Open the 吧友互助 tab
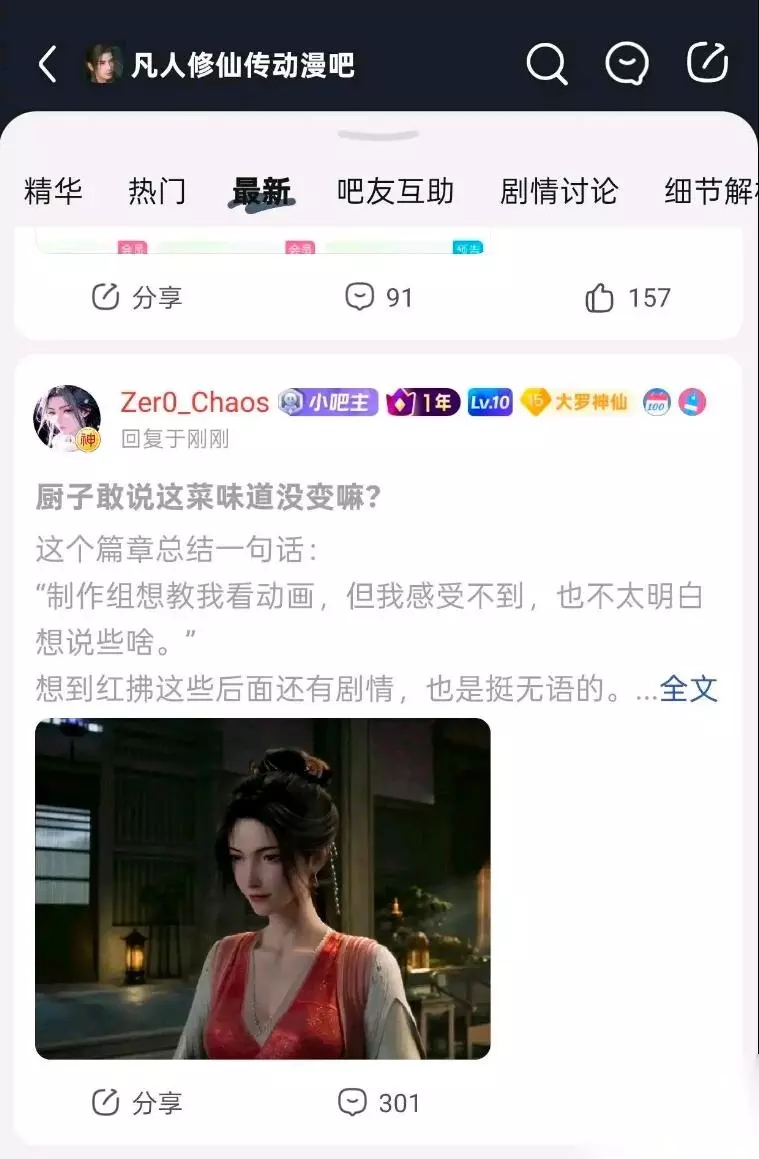 (x=395, y=191)
